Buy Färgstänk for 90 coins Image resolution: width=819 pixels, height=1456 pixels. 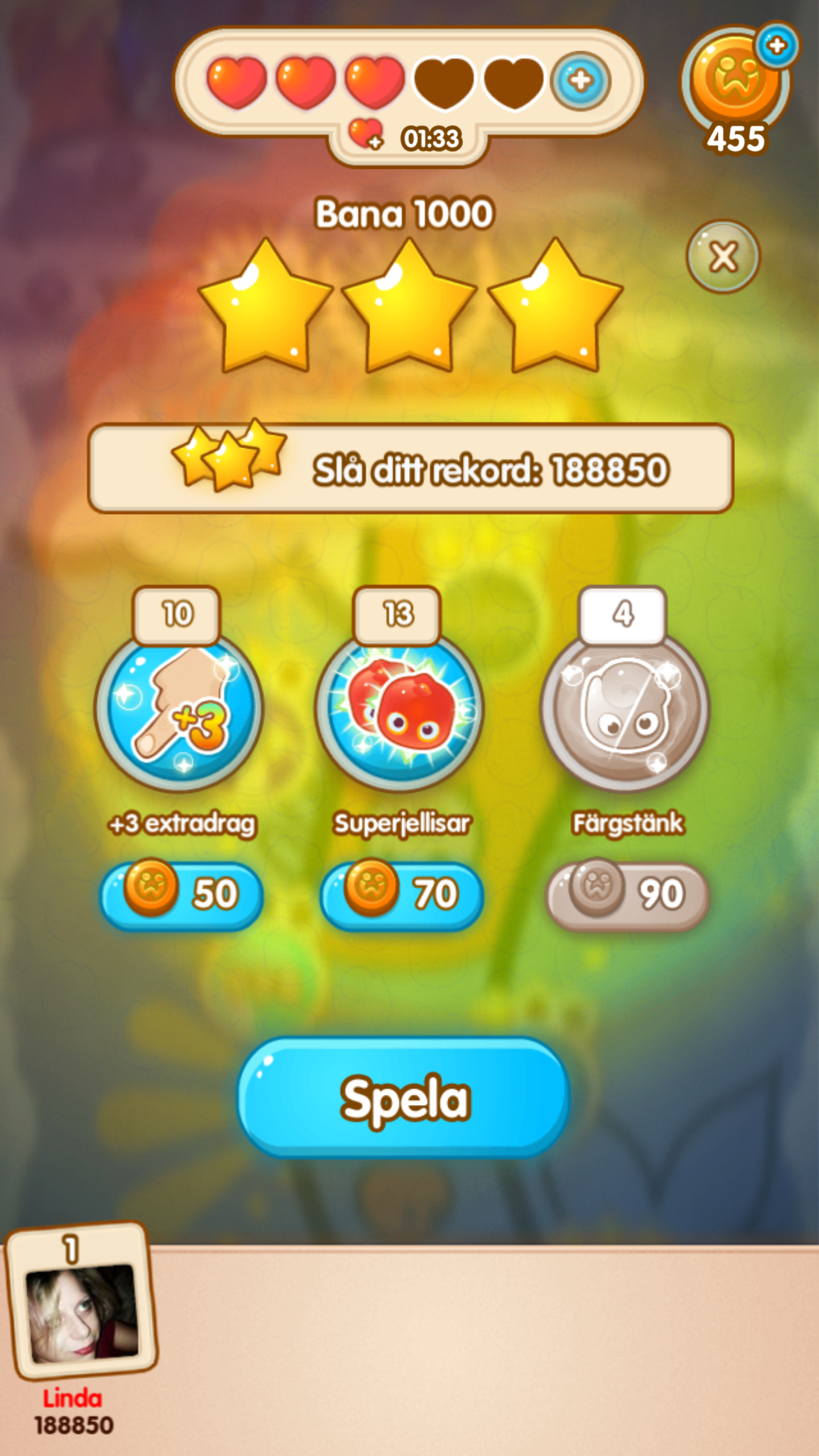click(x=627, y=894)
